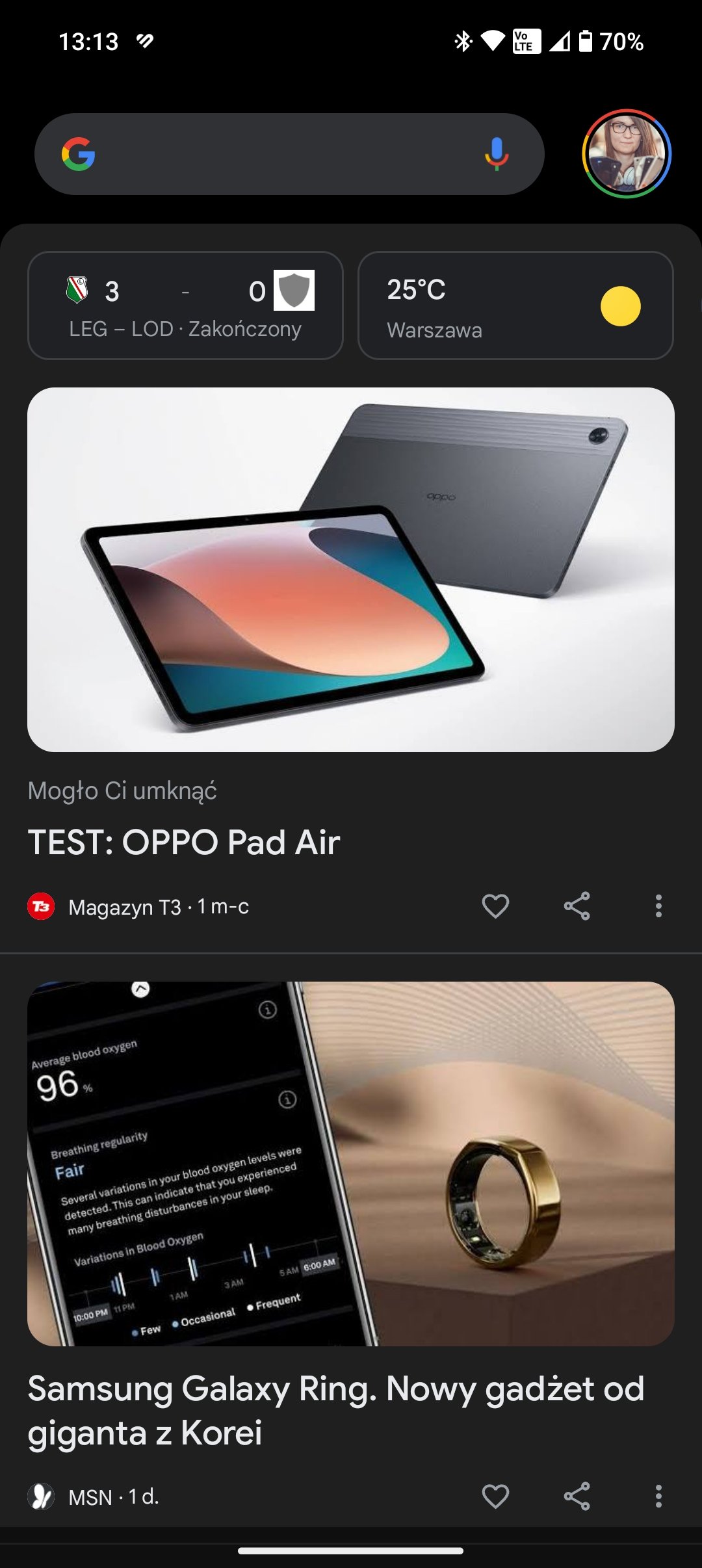Open the TEST: OPPO Pad Air article
The width and height of the screenshot is (702, 1568).
tap(183, 842)
